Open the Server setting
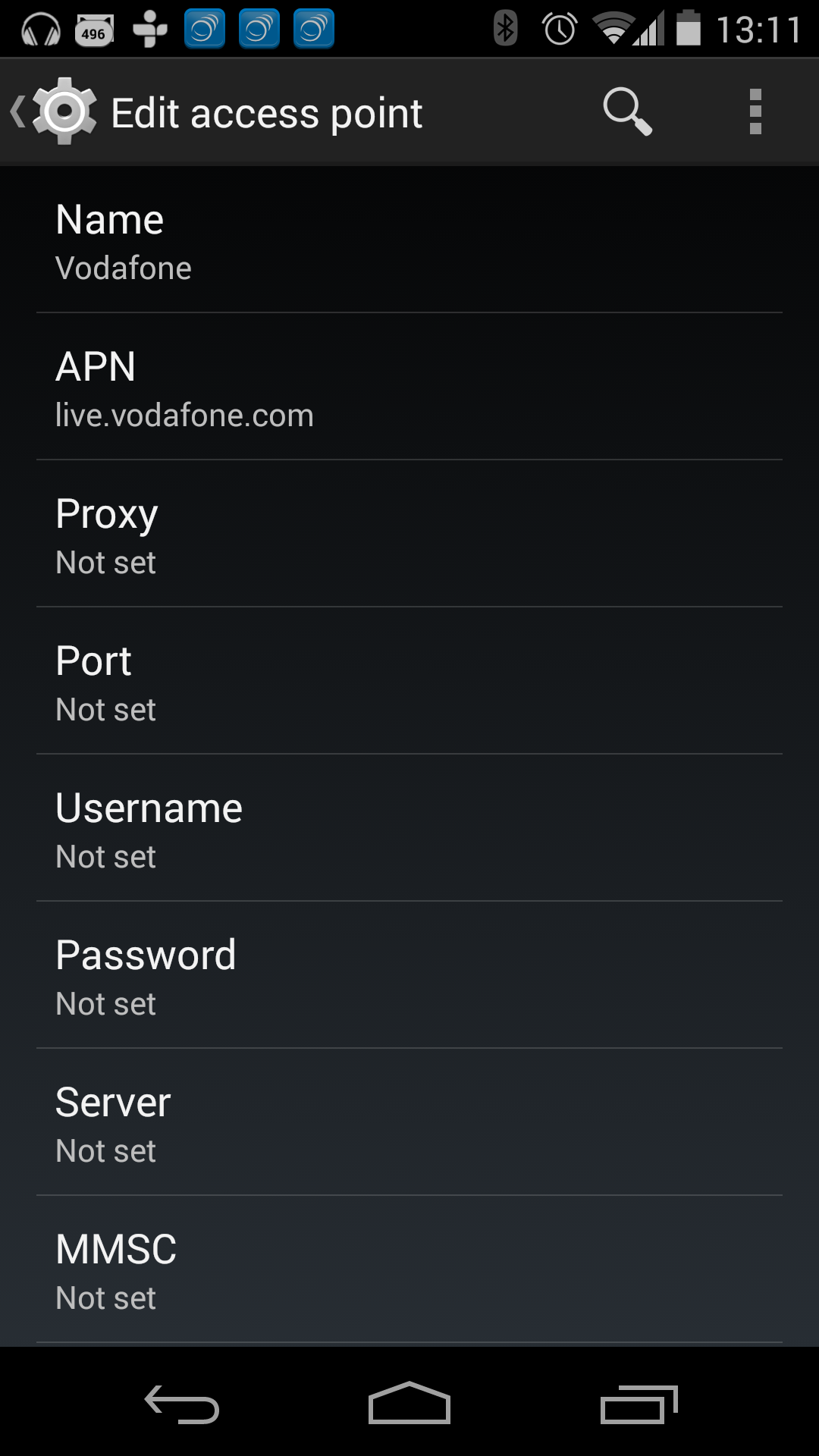This screenshot has height=1456, width=819. (409, 1124)
